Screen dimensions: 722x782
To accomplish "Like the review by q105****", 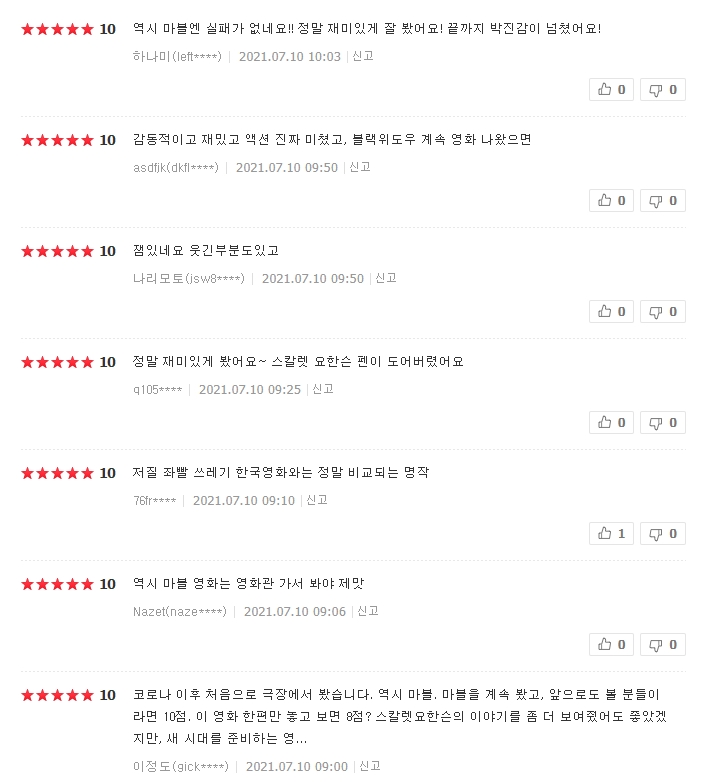I will [611, 423].
